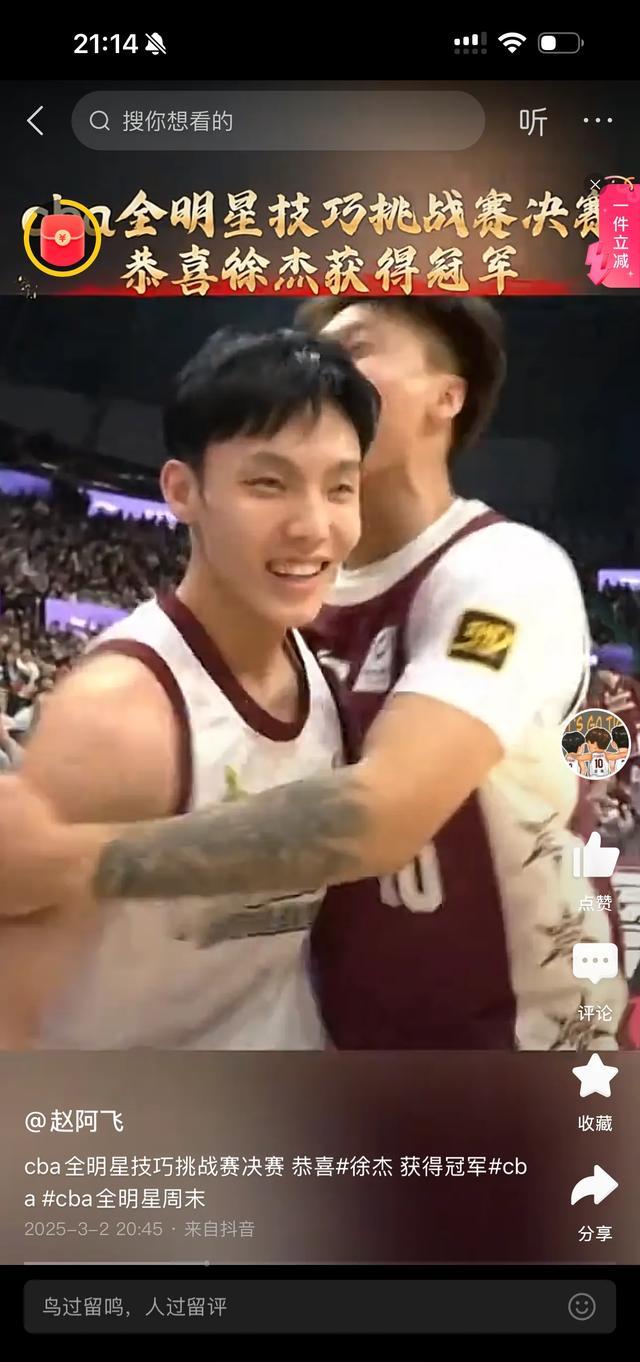
Task: Like this video with 点赞
Action: (595, 858)
